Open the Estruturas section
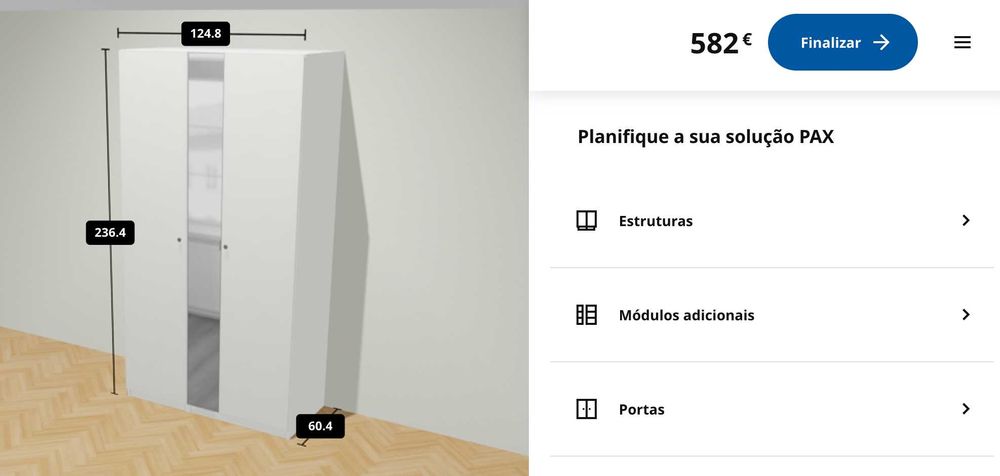Image resolution: width=1000 pixels, height=476 pixels. click(x=772, y=221)
